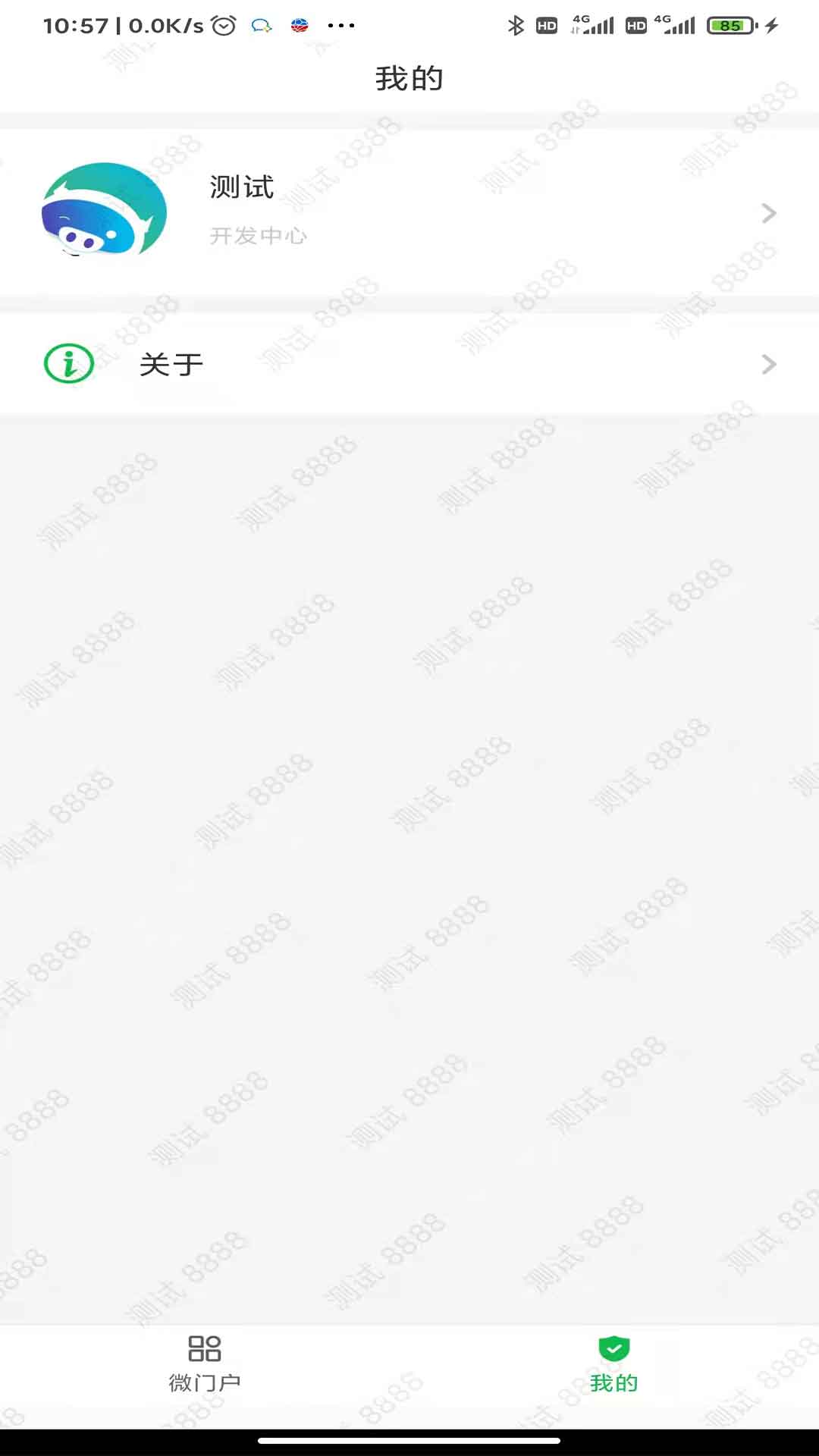The height and width of the screenshot is (1456, 819).
Task: Tap the 开发中心 subtitle text
Action: pyautogui.click(x=259, y=236)
